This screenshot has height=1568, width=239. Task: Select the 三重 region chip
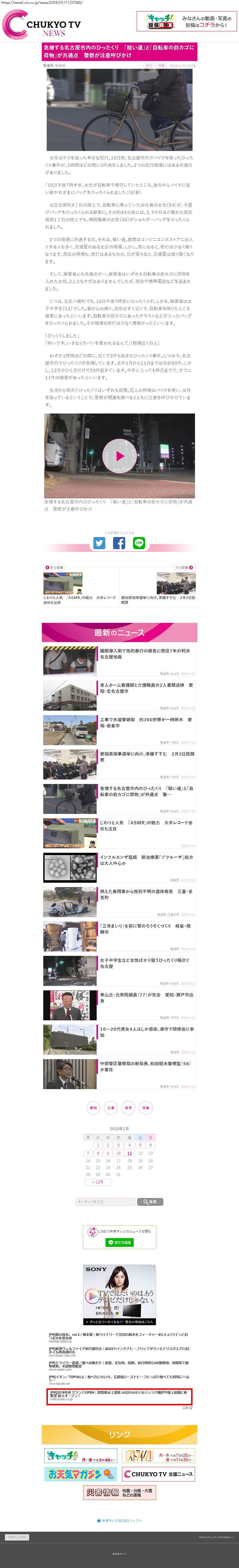coord(111,1108)
